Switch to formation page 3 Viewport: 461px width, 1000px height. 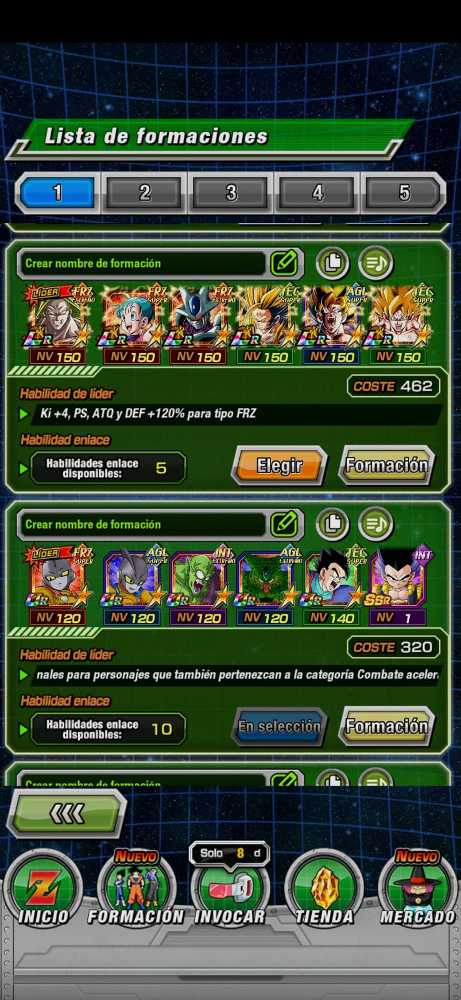coord(231,192)
